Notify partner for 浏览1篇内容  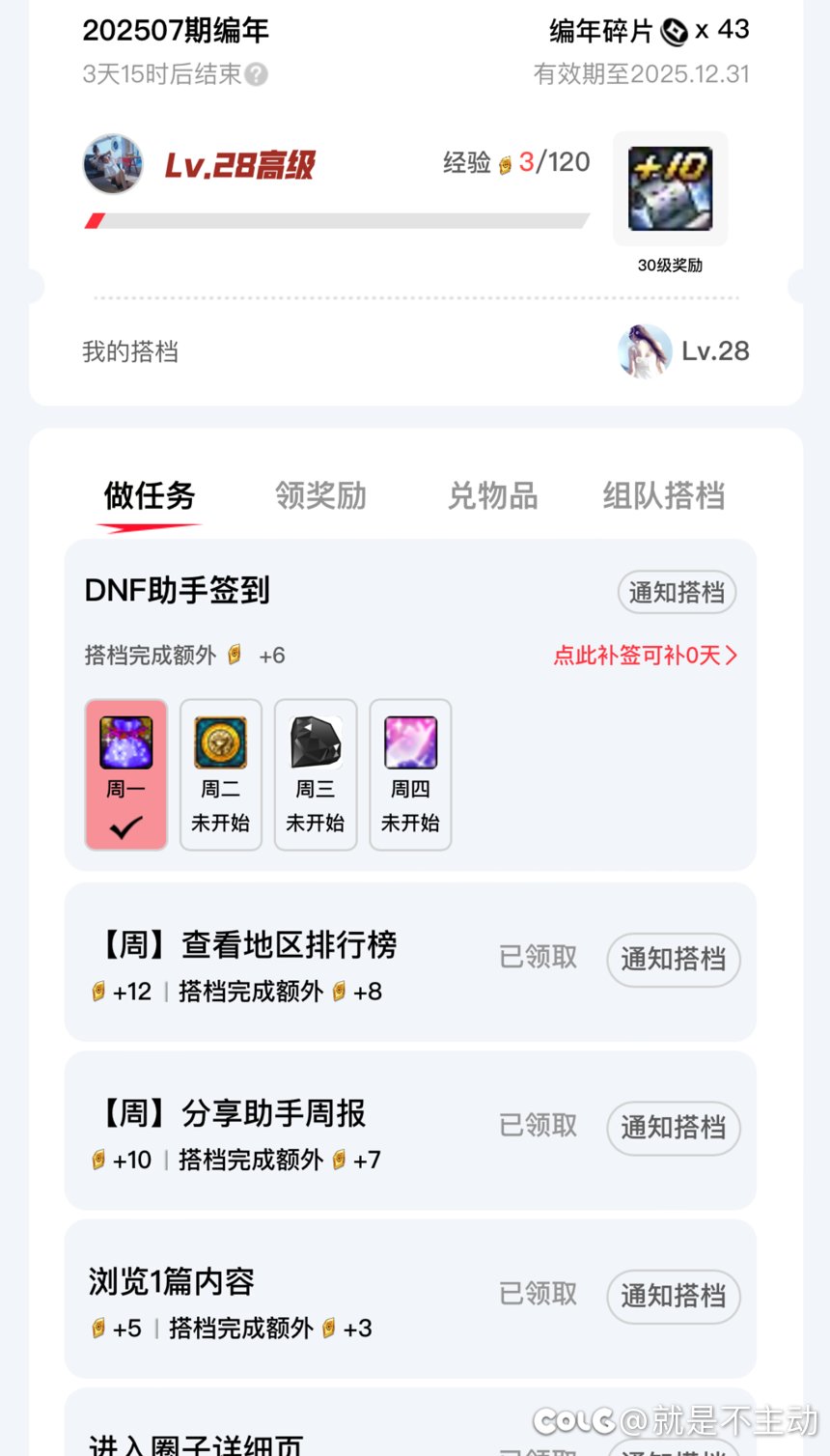click(673, 1295)
